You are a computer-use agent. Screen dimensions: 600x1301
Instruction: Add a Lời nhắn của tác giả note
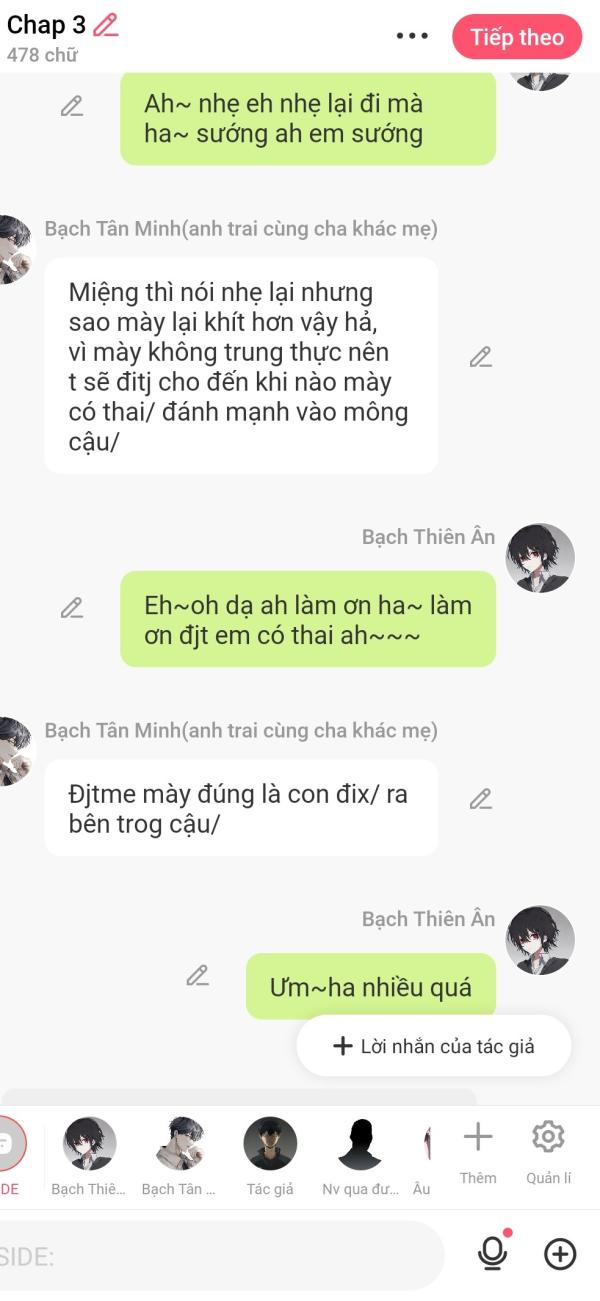pos(434,1046)
